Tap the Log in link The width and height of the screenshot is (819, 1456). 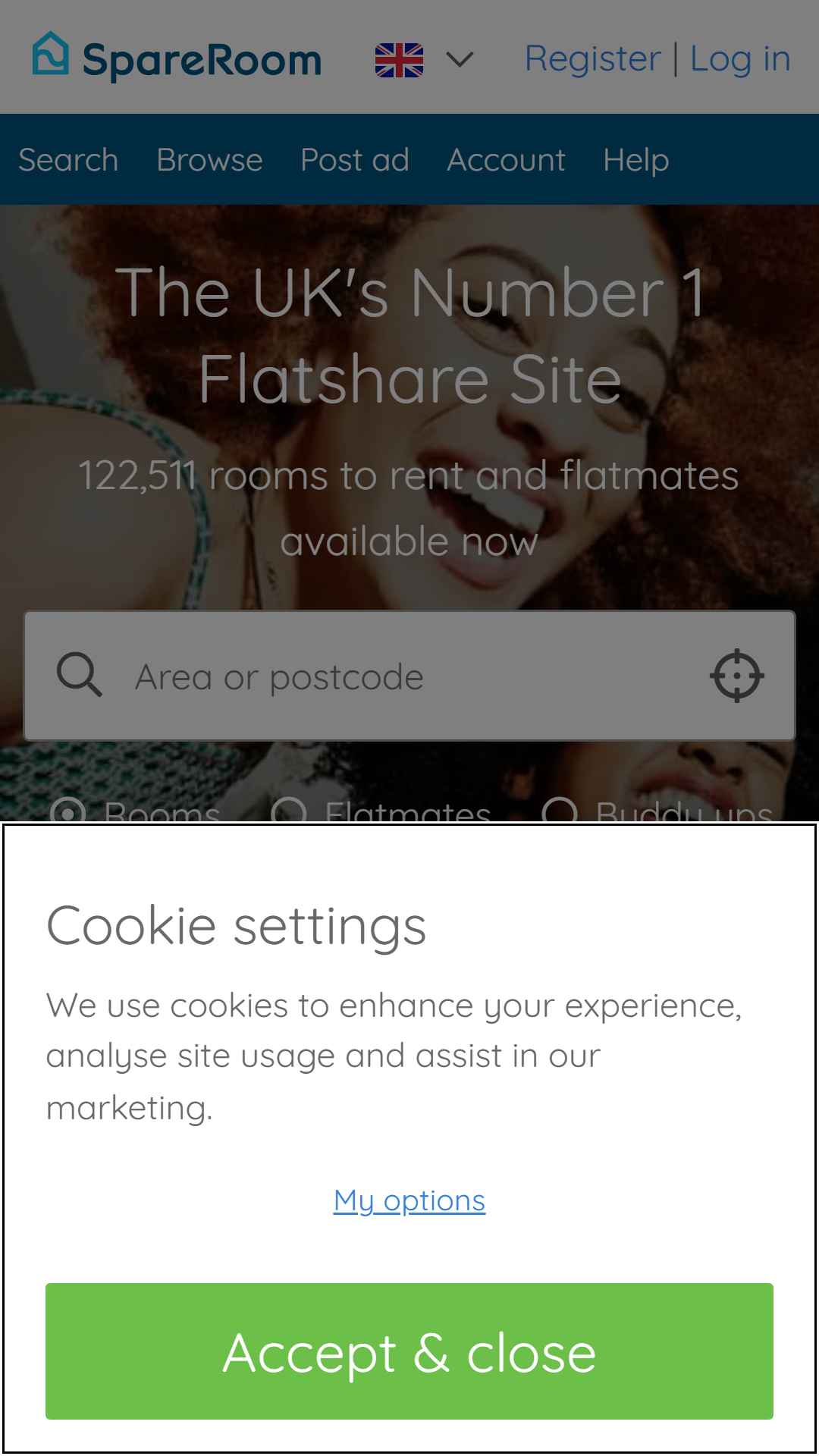(x=740, y=58)
